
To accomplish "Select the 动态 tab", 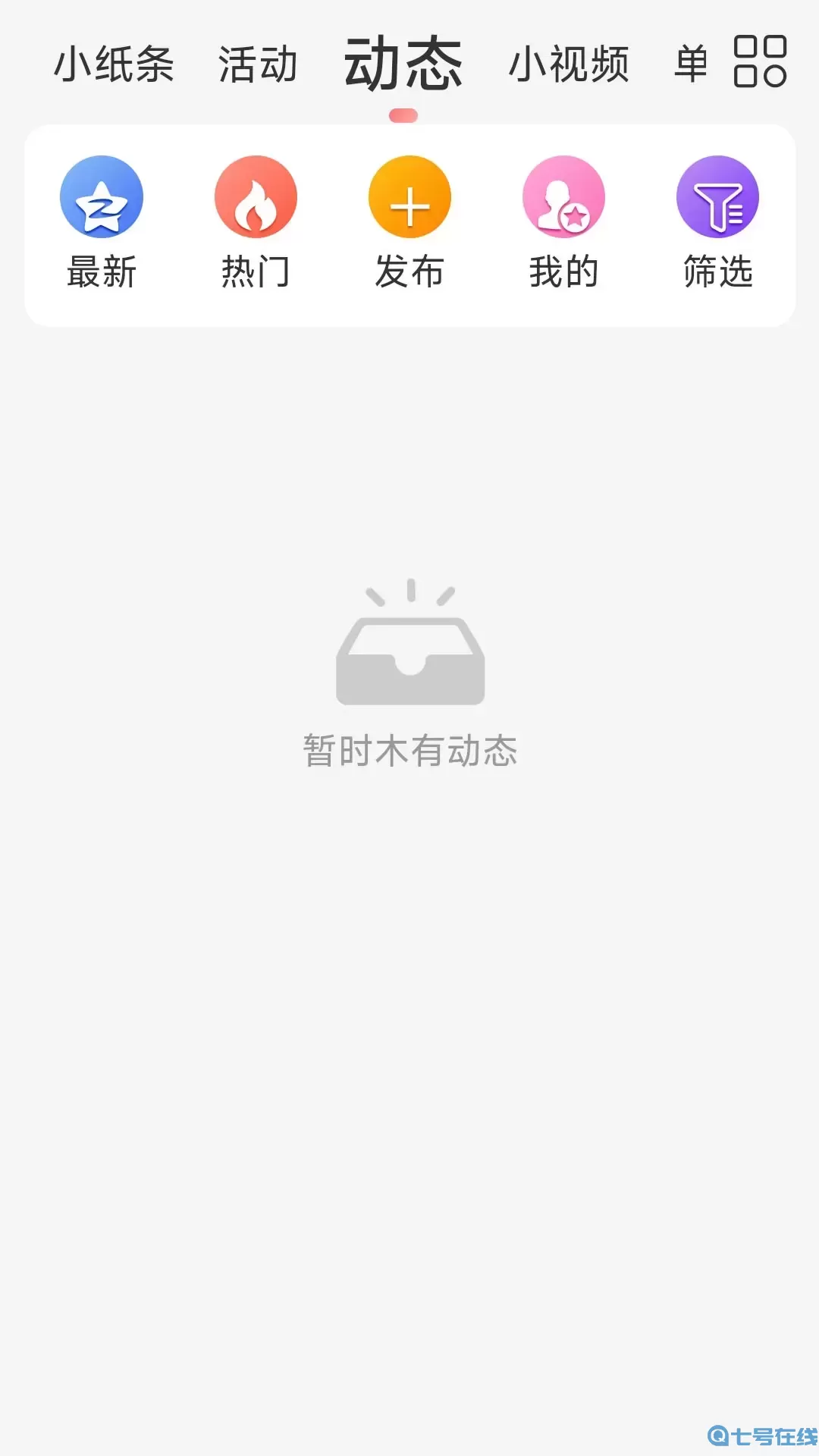I will click(x=402, y=64).
